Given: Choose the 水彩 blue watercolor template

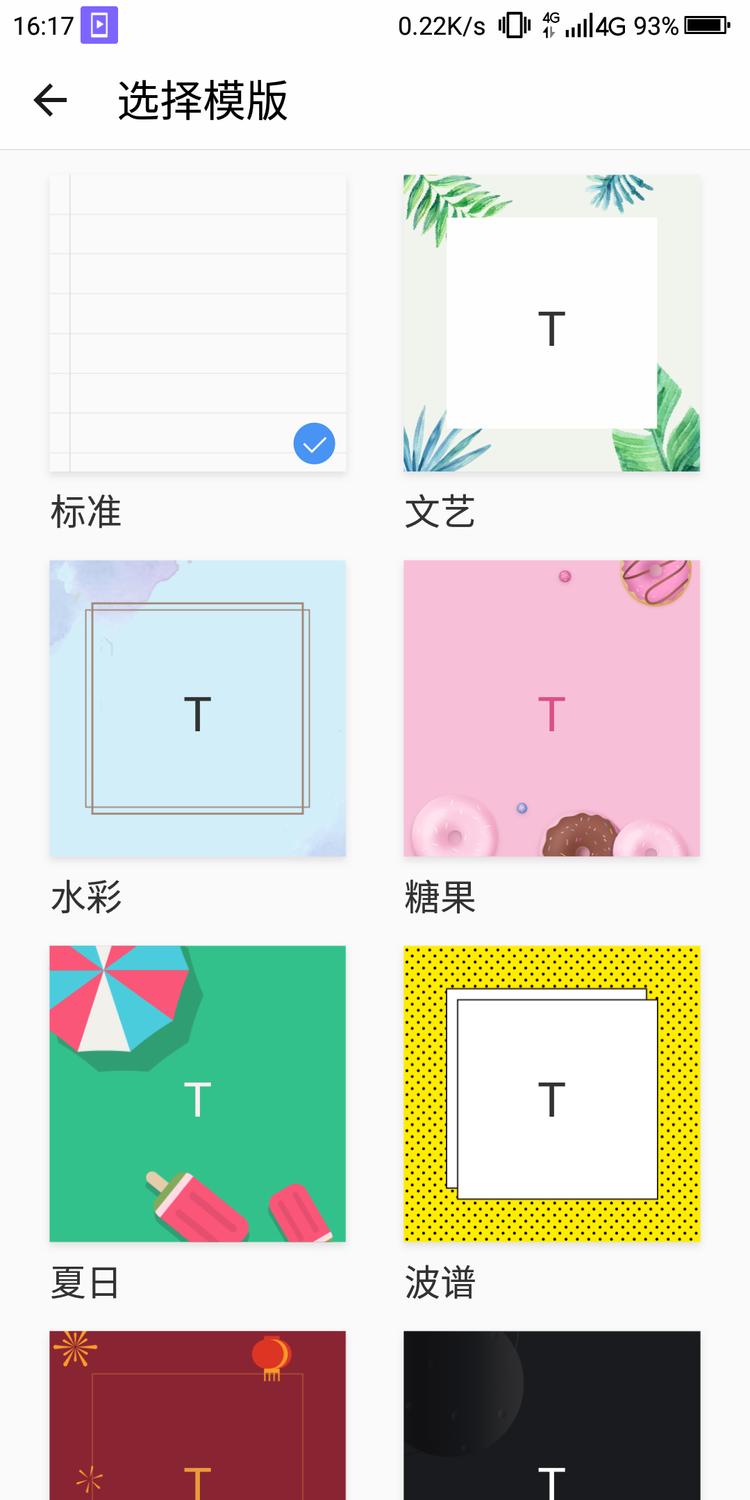Looking at the screenshot, I should tap(197, 708).
